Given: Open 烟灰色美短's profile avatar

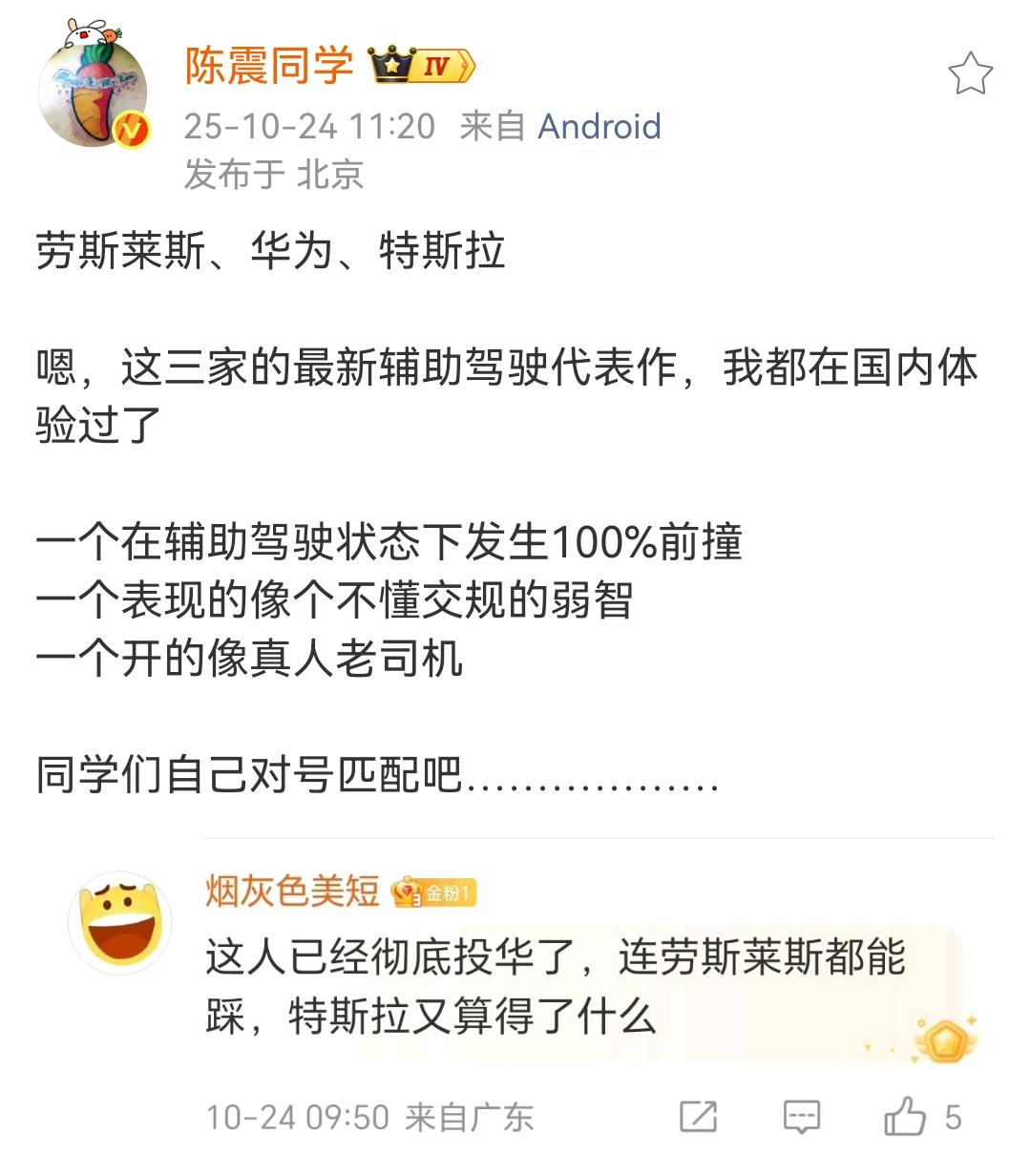Looking at the screenshot, I should pos(119,923).
